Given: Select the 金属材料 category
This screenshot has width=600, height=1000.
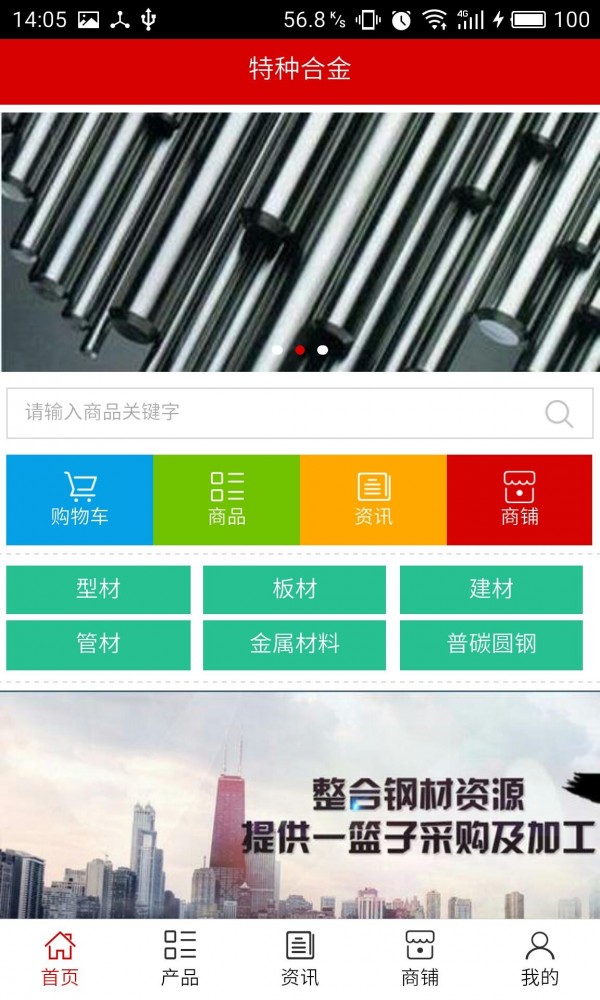Looking at the screenshot, I should (x=294, y=644).
